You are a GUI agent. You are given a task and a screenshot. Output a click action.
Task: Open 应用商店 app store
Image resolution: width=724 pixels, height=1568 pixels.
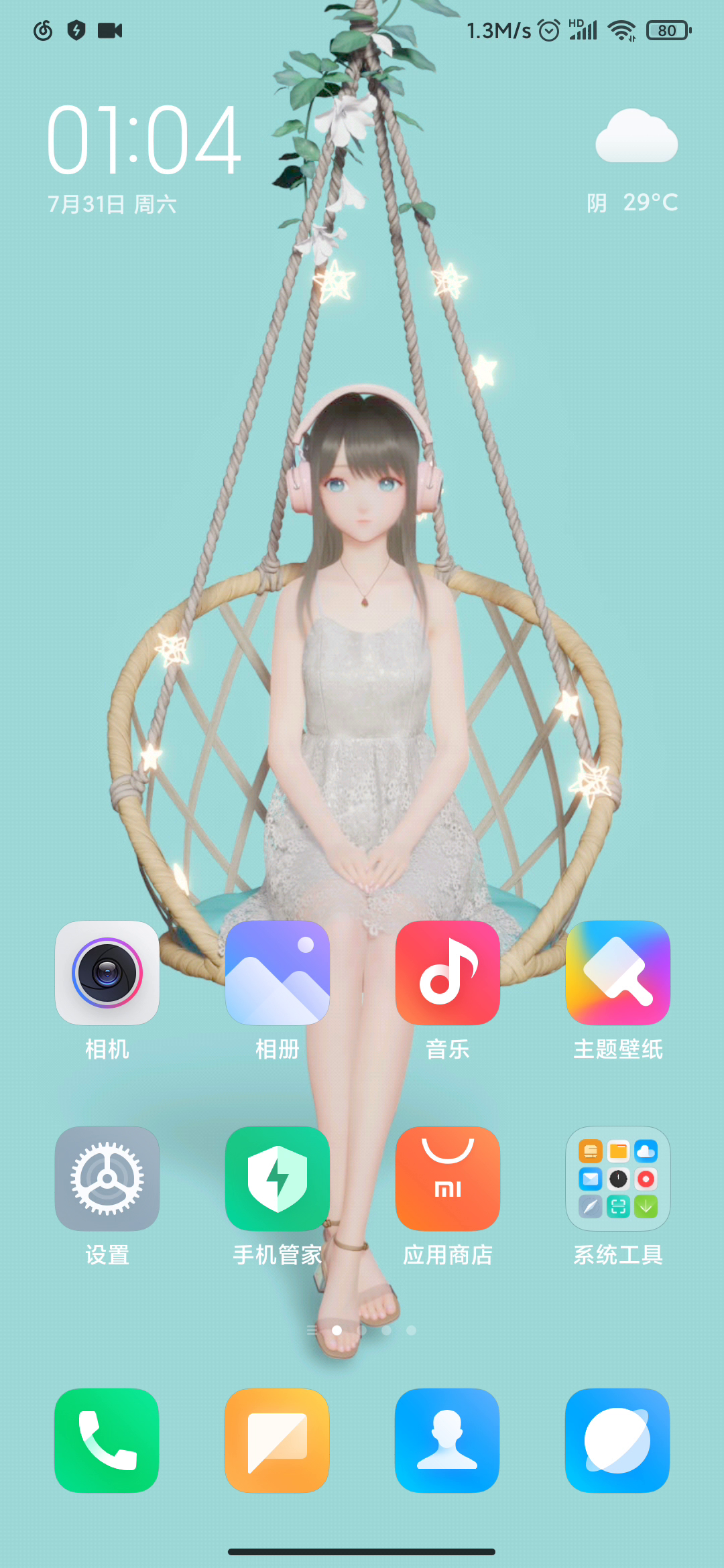(448, 1178)
